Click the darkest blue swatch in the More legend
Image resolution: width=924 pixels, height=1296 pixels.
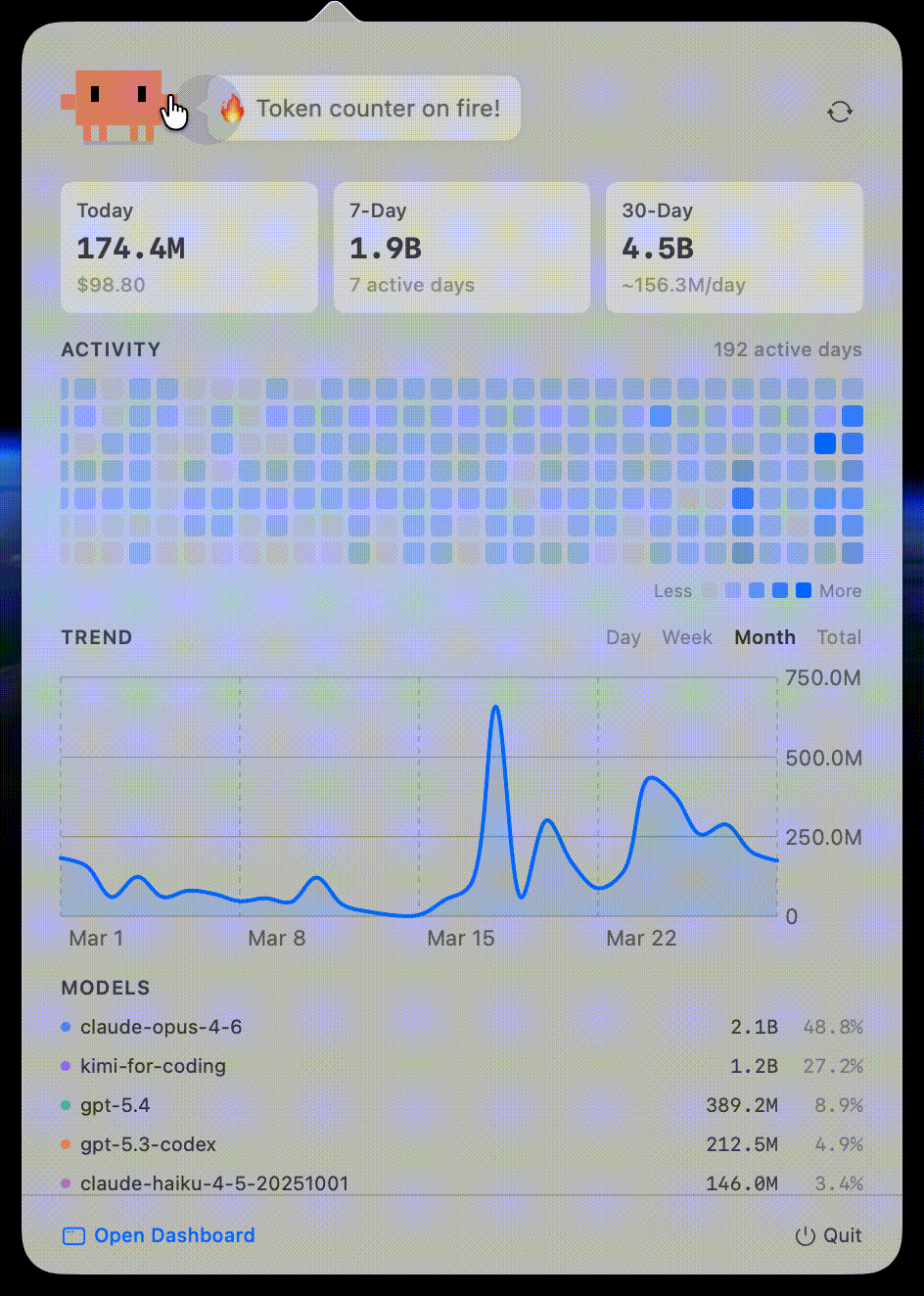pyautogui.click(x=805, y=590)
